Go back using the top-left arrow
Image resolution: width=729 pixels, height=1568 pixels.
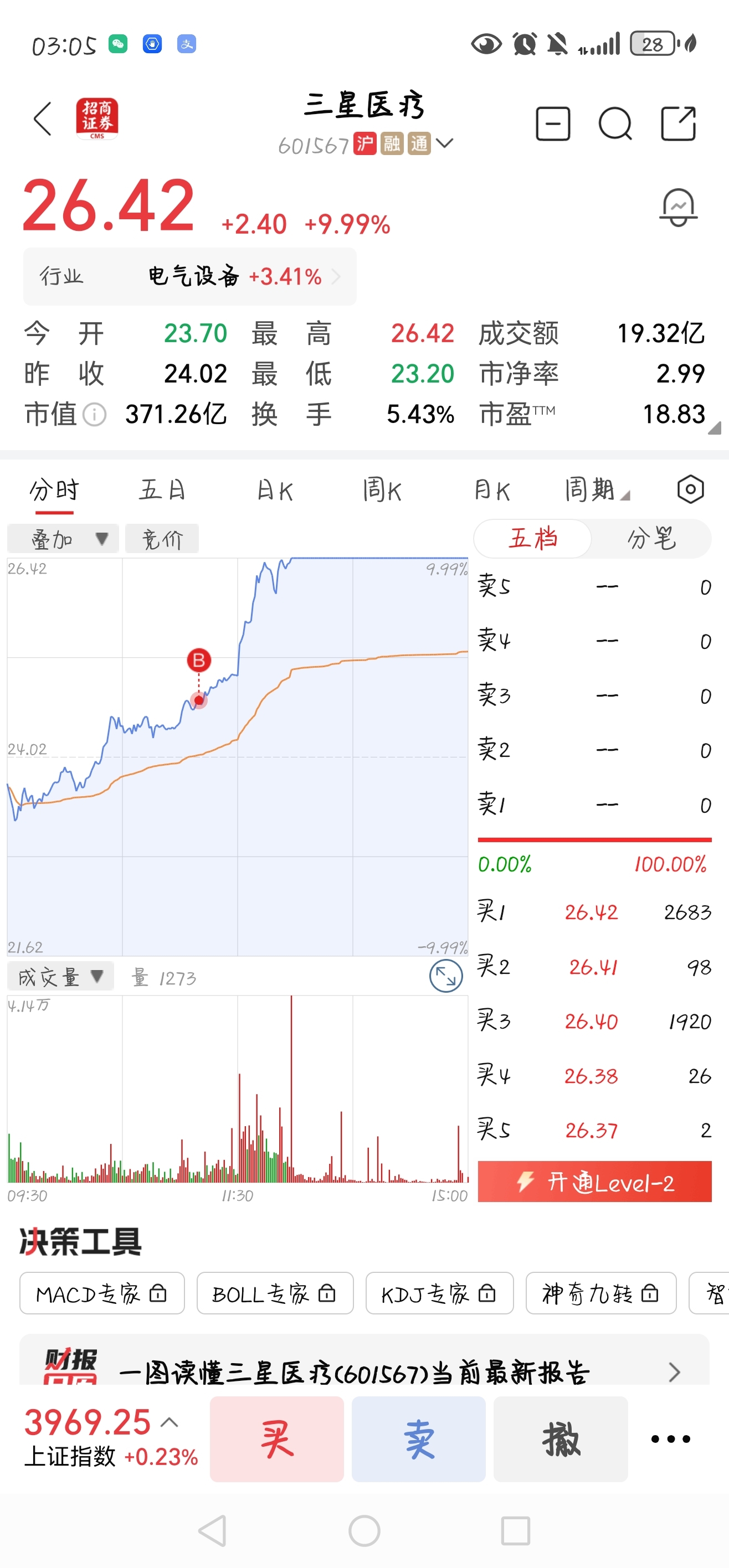coord(43,119)
